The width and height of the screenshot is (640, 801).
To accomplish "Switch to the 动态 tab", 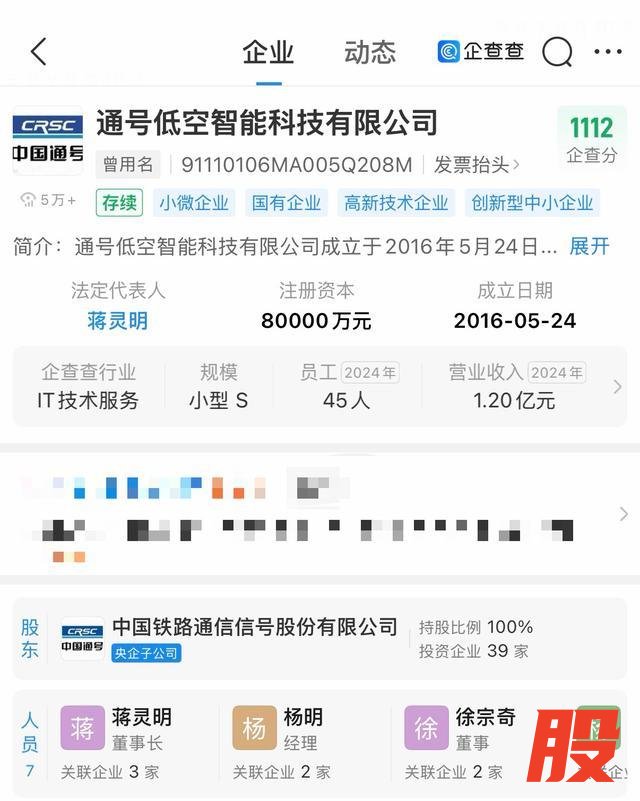I will click(x=370, y=52).
